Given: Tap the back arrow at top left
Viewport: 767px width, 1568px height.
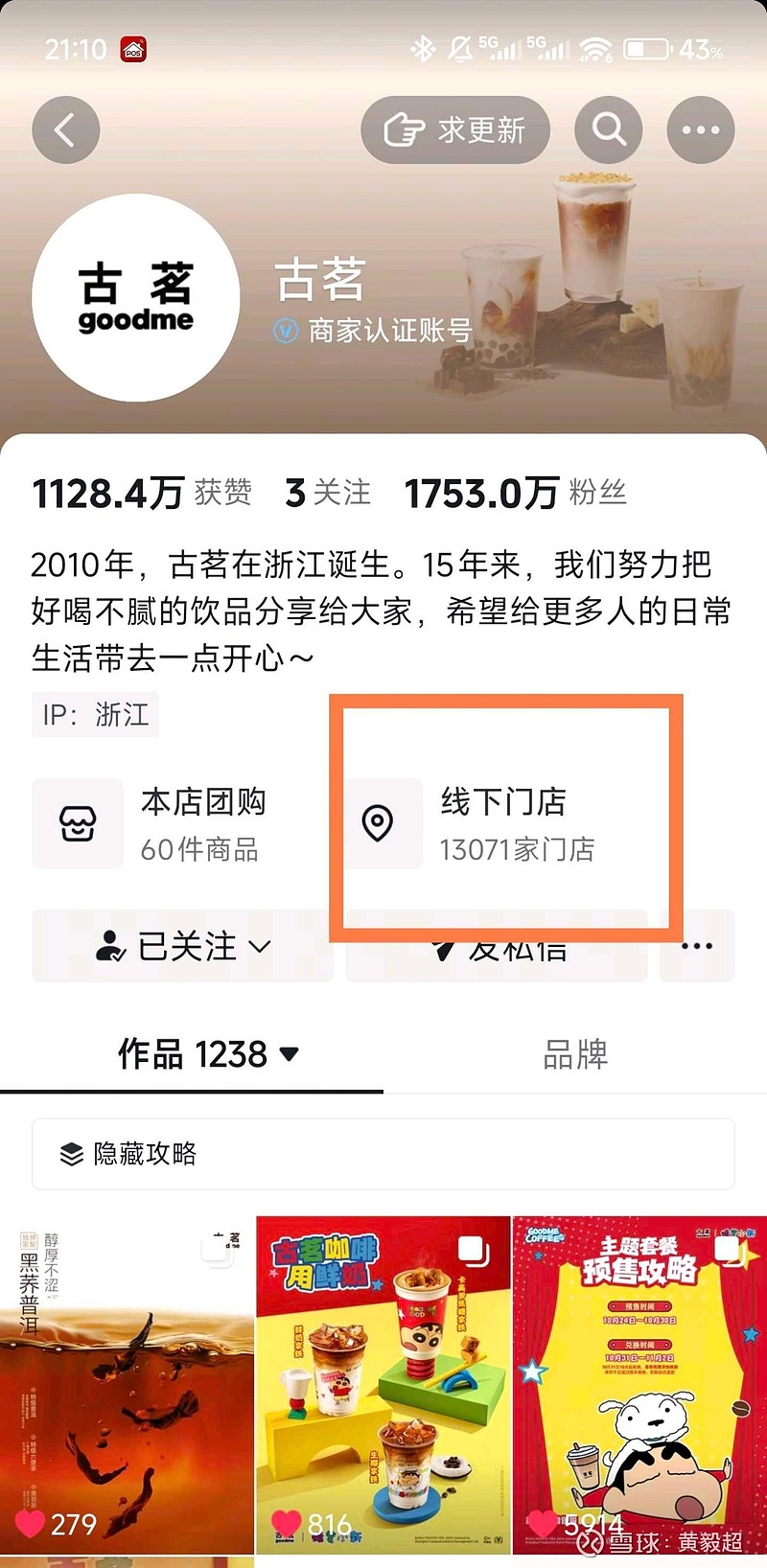Looking at the screenshot, I should (x=65, y=129).
